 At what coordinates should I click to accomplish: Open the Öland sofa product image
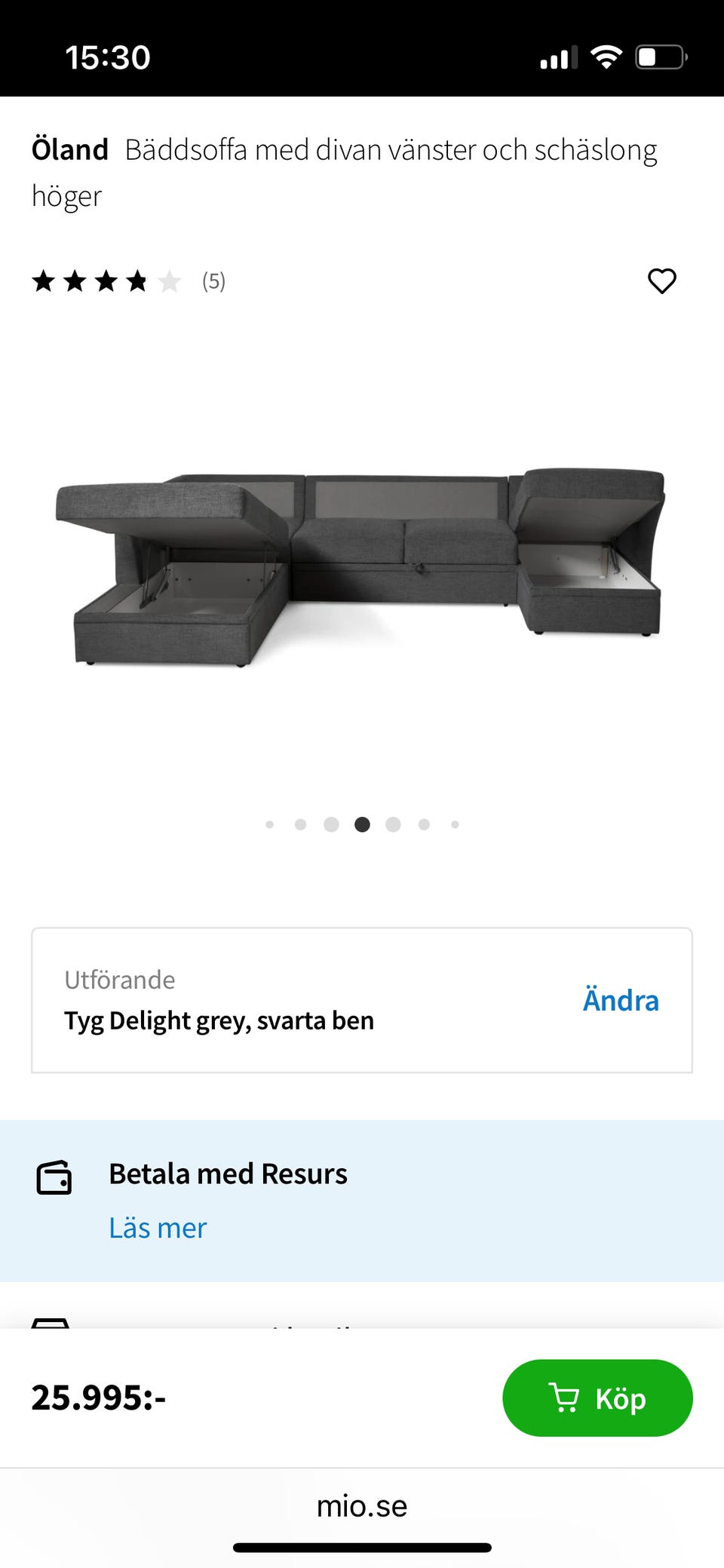(362, 566)
